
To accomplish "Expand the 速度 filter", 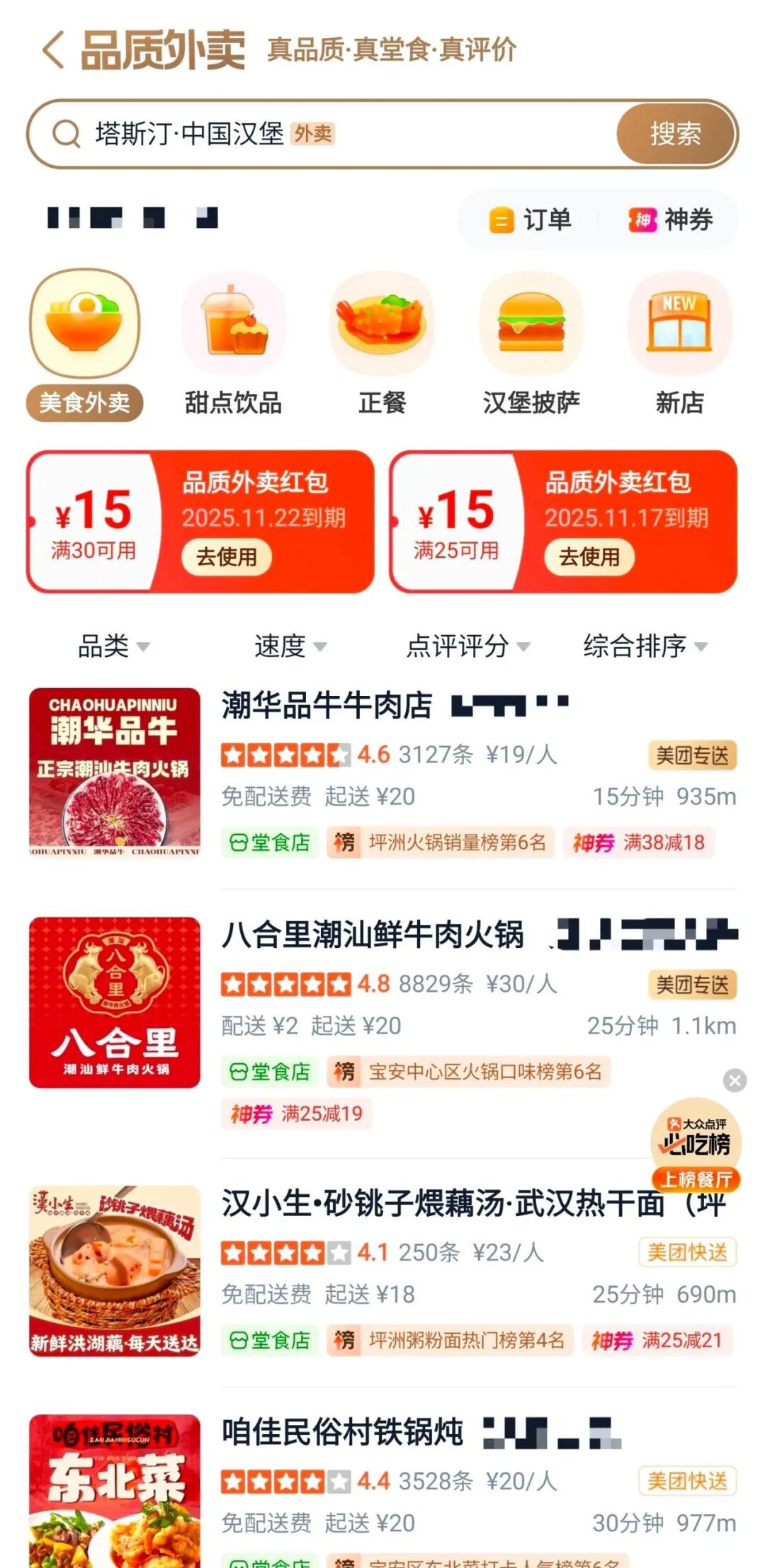I will pyautogui.click(x=290, y=646).
